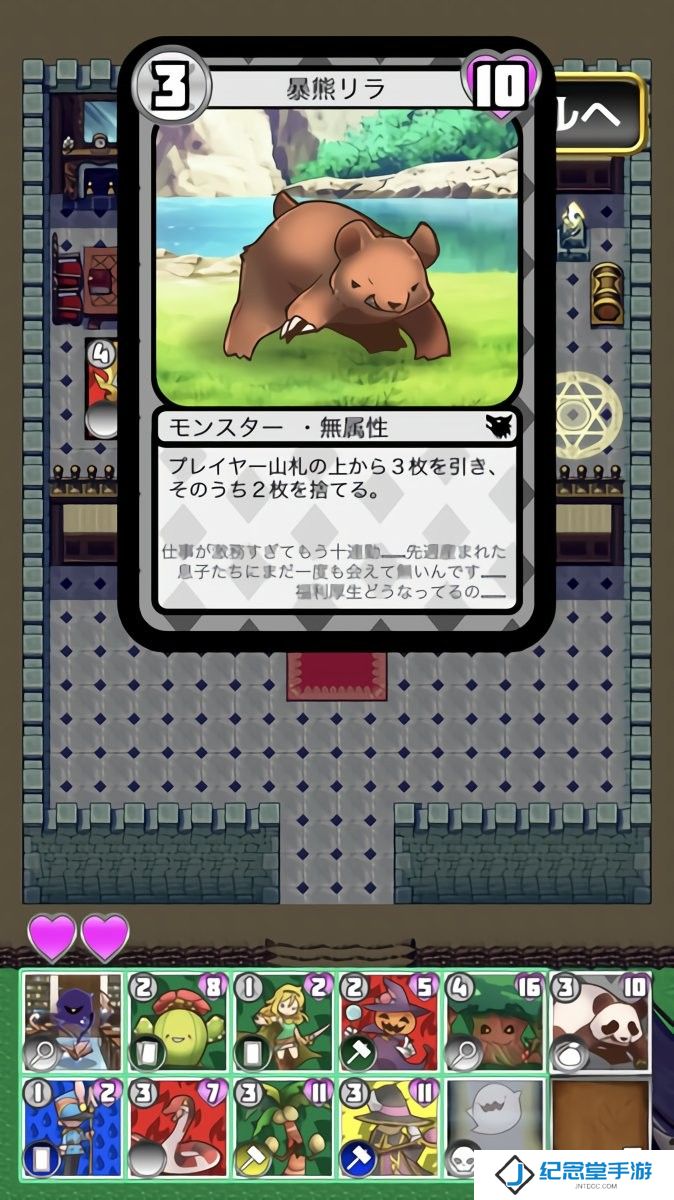Select the hooded purple ghost card
674x1200 pixels.
(x=73, y=1021)
